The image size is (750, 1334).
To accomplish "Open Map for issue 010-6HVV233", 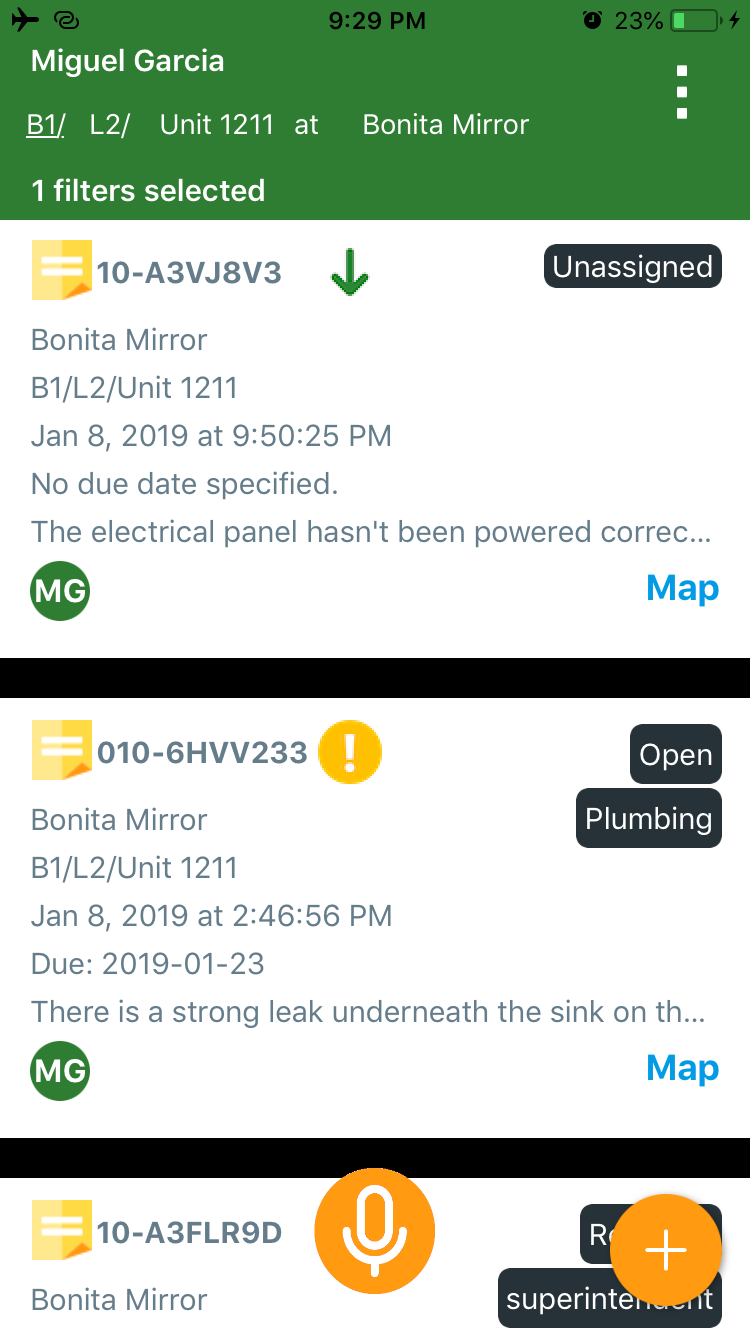I will [682, 1068].
